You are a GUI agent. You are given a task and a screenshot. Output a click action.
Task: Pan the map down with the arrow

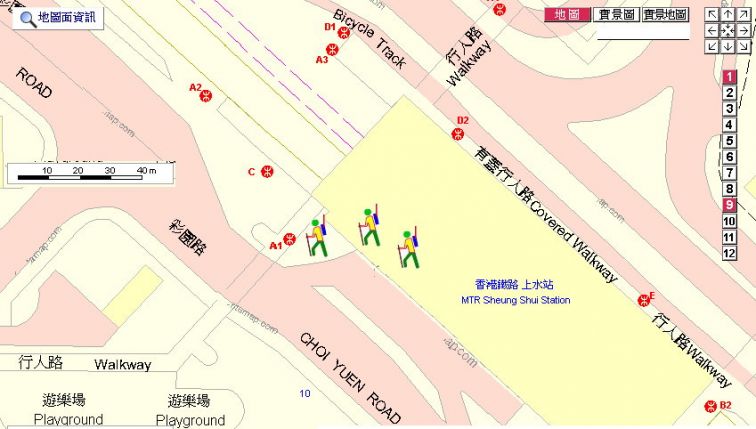(728, 46)
